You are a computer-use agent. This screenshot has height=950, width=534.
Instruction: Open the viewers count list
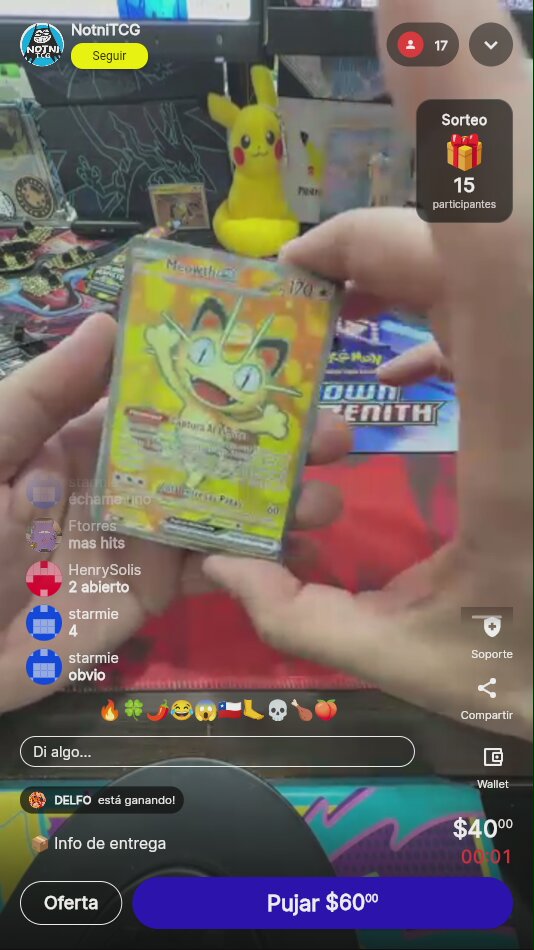[x=422, y=45]
